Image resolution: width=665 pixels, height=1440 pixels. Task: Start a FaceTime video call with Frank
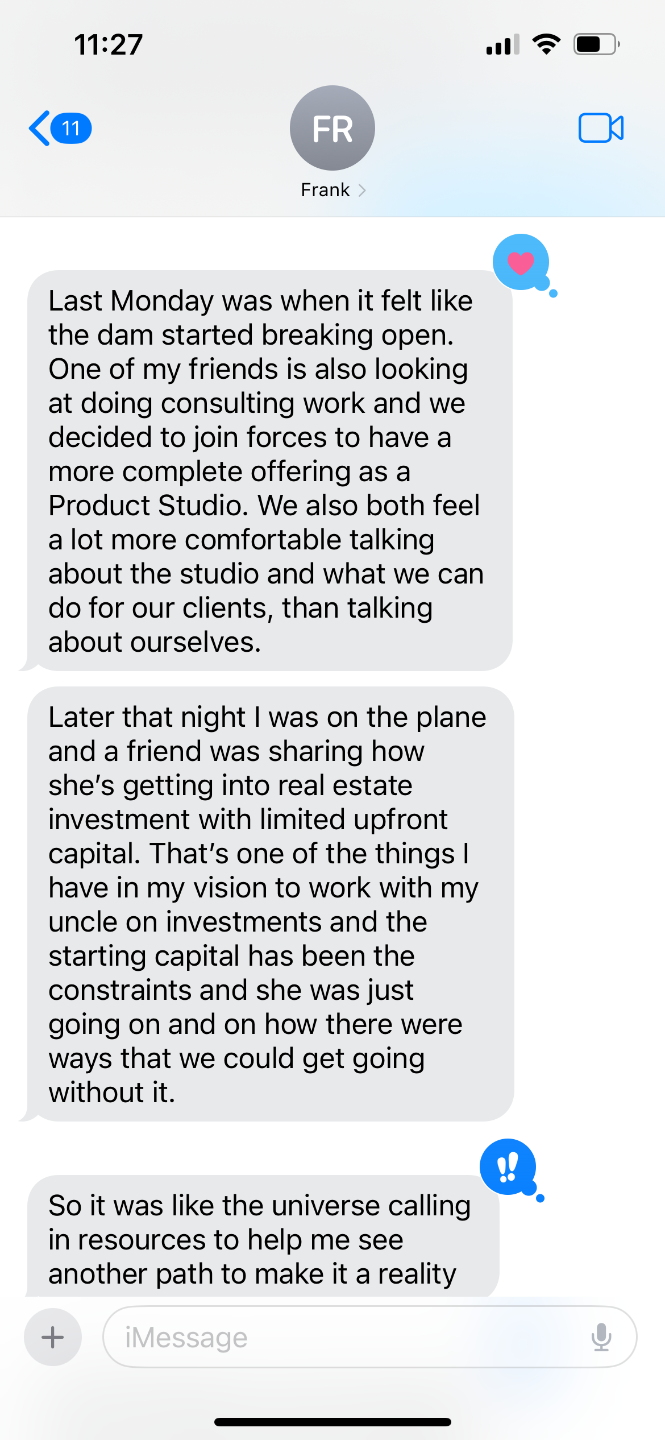(600, 128)
